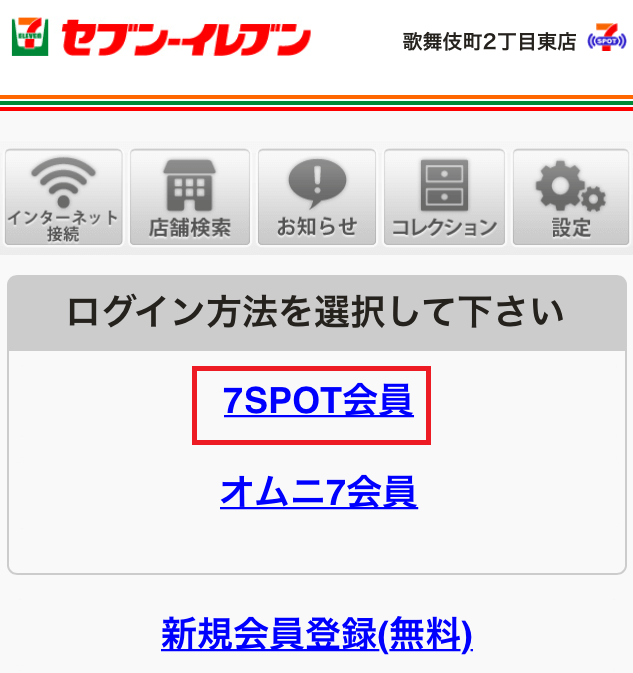Open 店舗検索 store search

coord(190,198)
